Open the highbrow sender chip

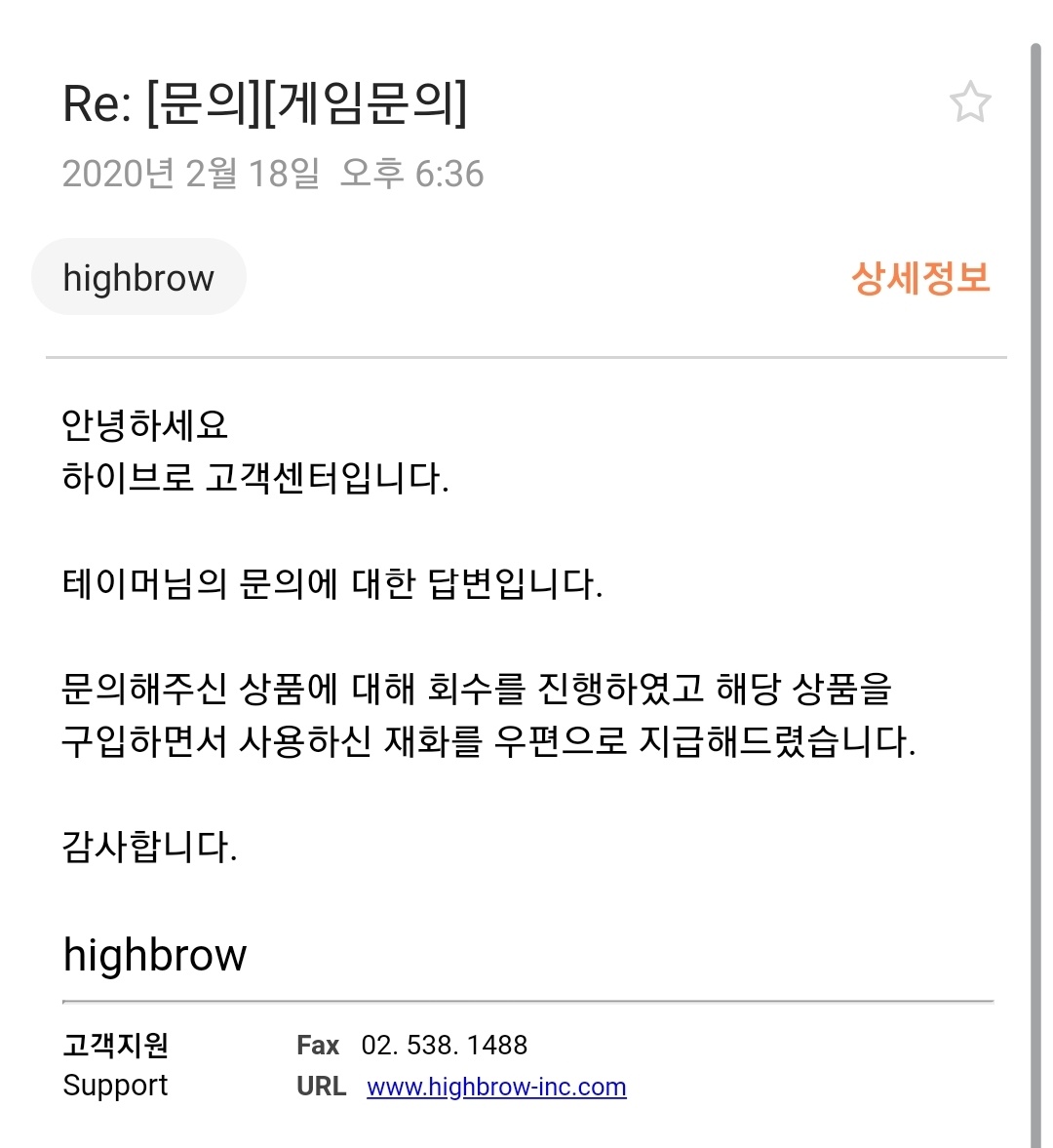click(x=138, y=278)
